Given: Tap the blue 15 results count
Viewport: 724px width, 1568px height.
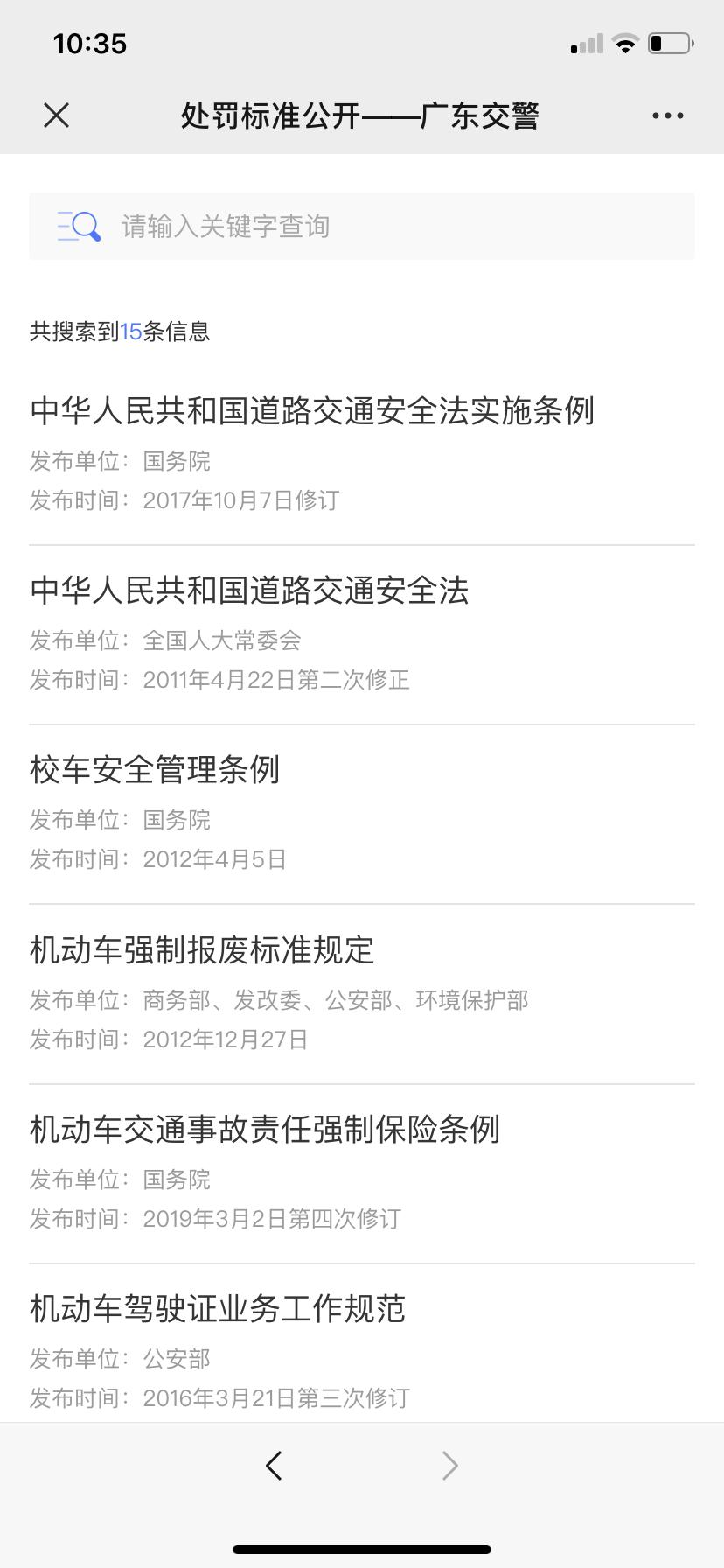Looking at the screenshot, I should click(x=133, y=331).
